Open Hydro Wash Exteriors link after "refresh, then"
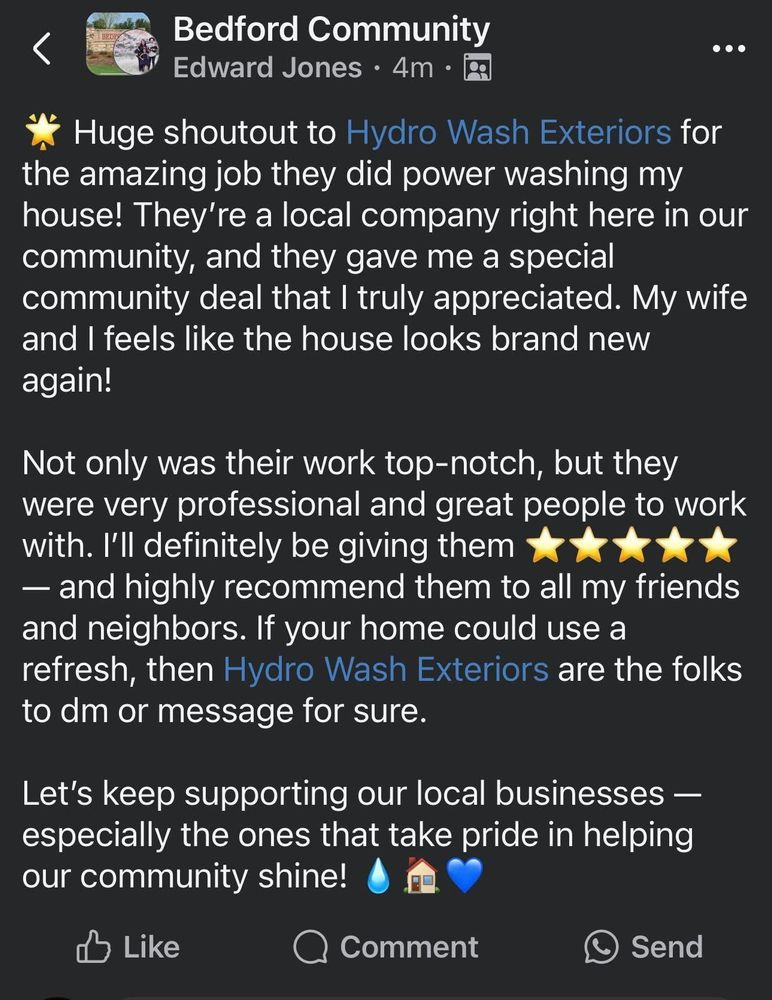The height and width of the screenshot is (1000, 772). tap(386, 668)
